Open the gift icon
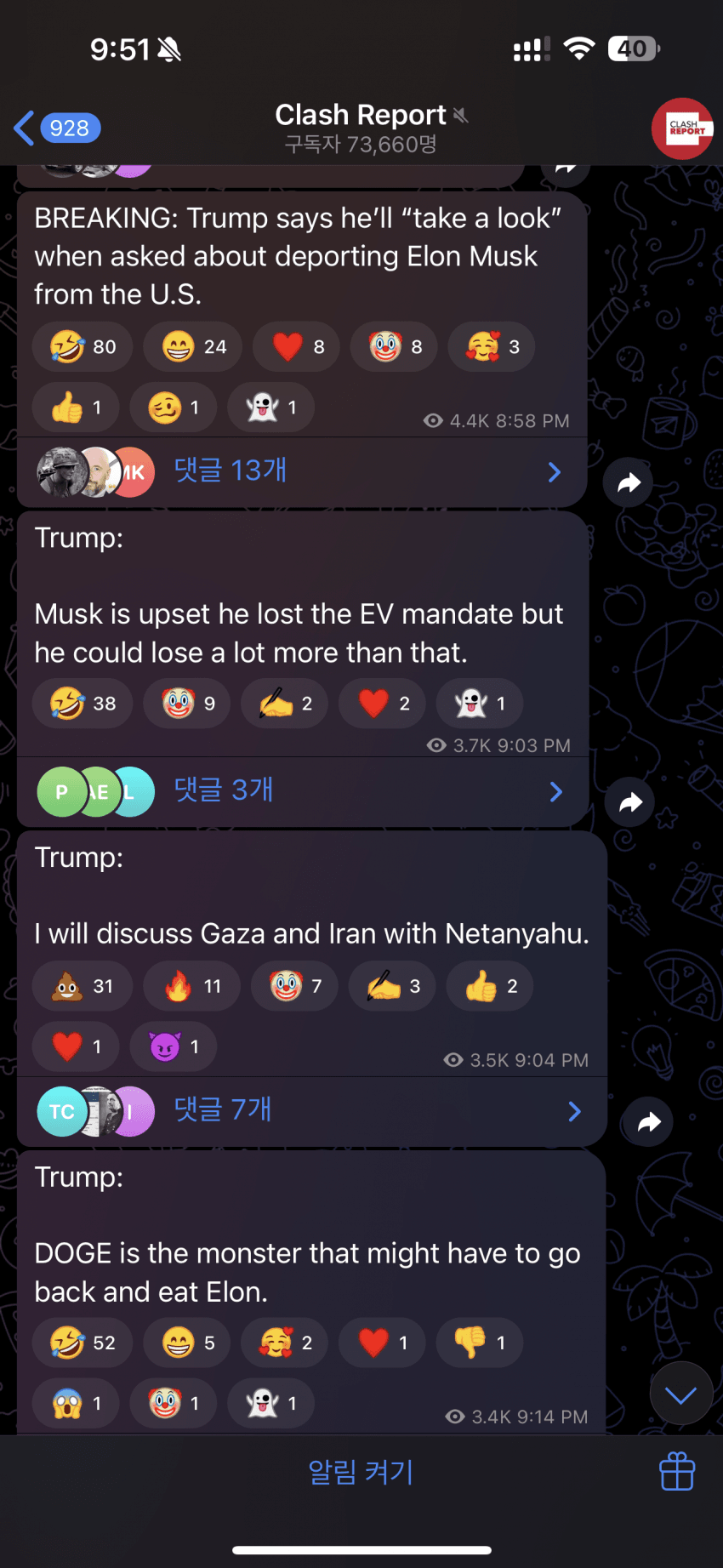 (677, 1471)
